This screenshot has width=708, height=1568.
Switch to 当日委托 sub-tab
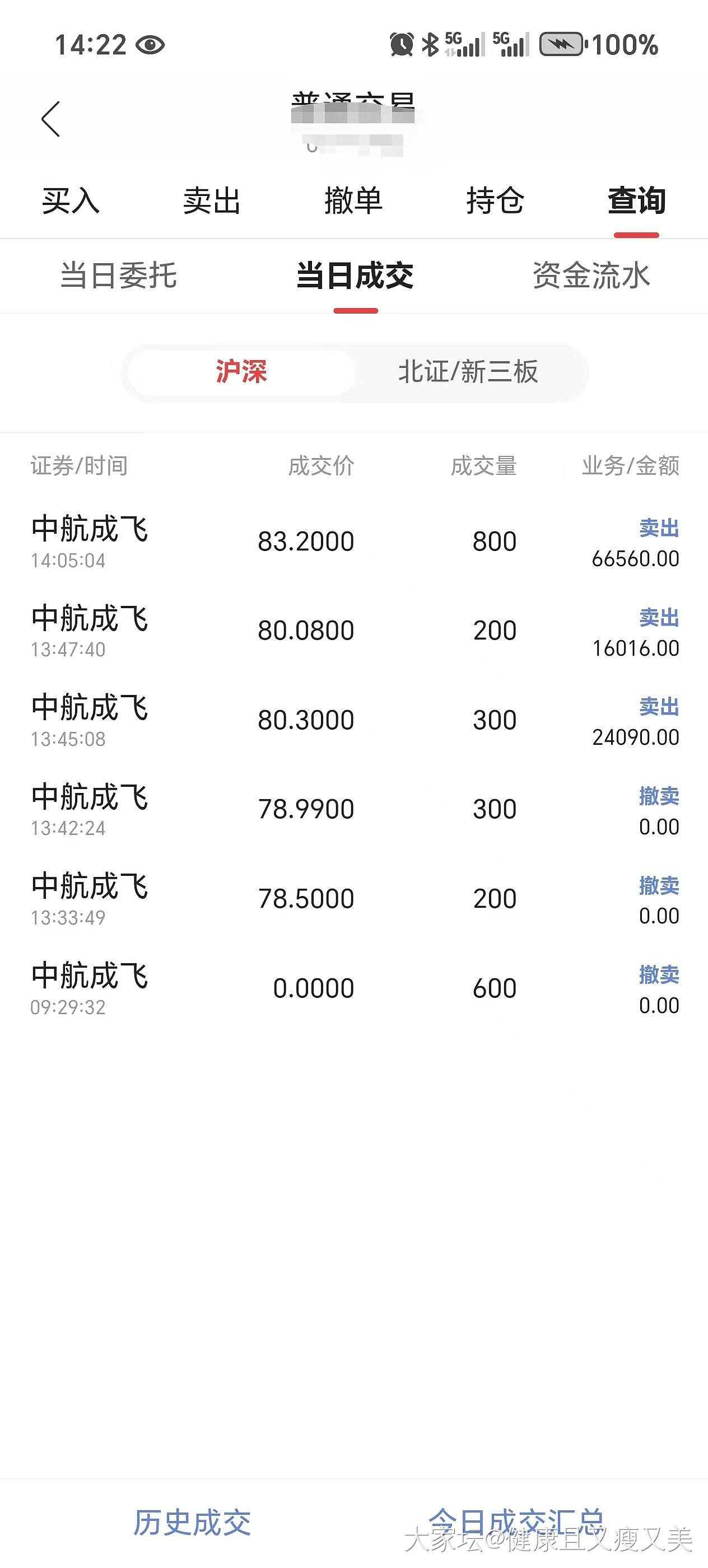pyautogui.click(x=119, y=276)
